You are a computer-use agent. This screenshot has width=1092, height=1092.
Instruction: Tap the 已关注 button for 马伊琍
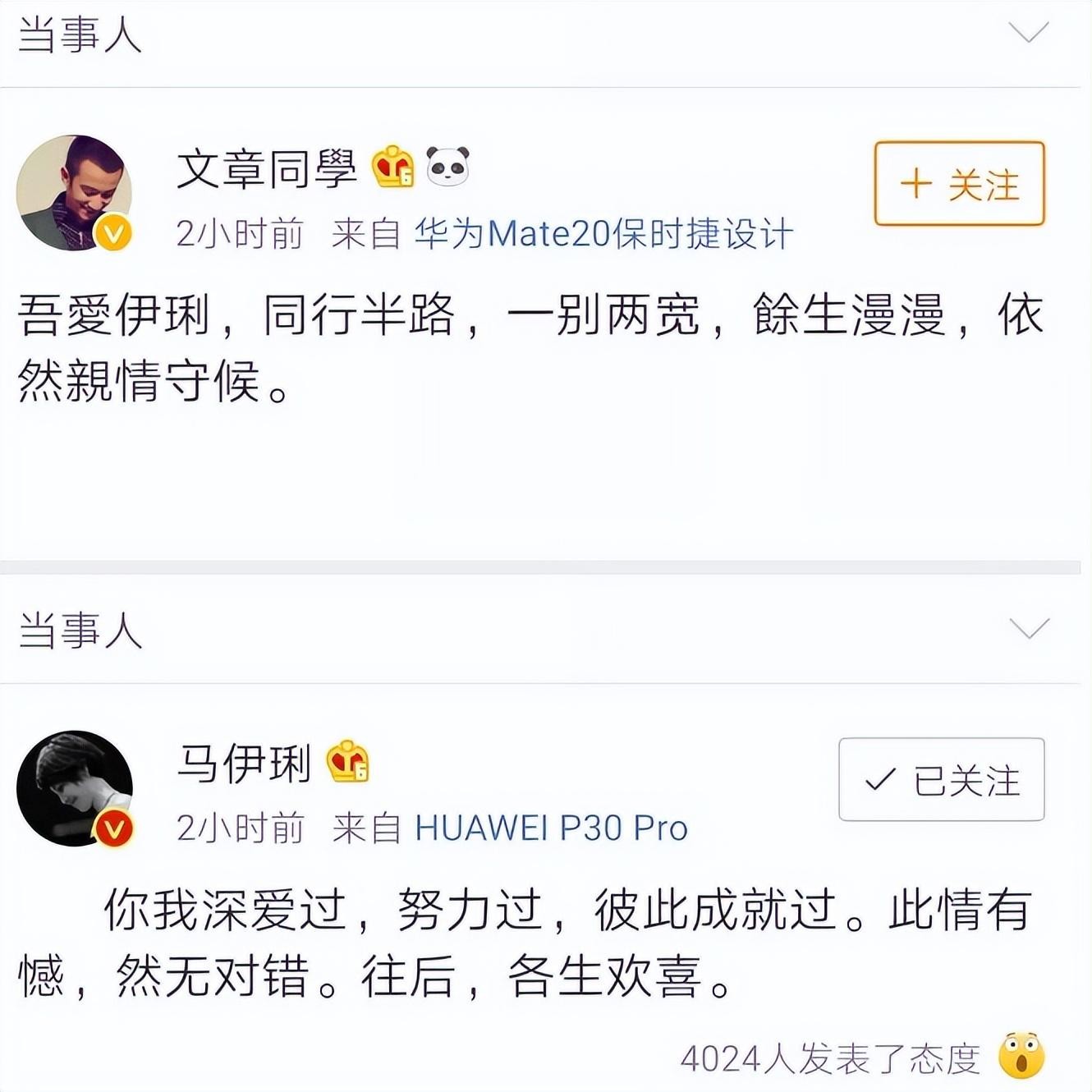pos(941,779)
